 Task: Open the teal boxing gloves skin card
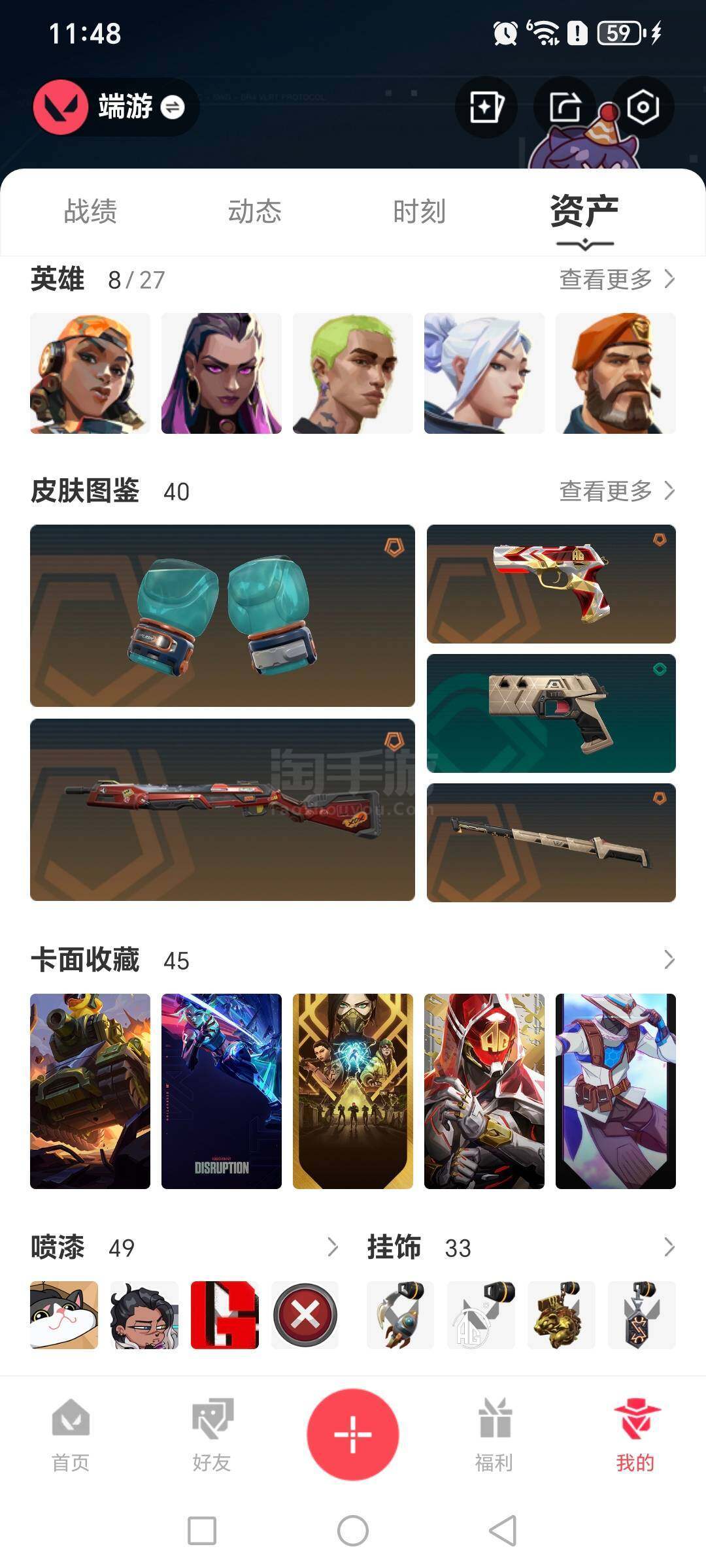pyautogui.click(x=222, y=615)
